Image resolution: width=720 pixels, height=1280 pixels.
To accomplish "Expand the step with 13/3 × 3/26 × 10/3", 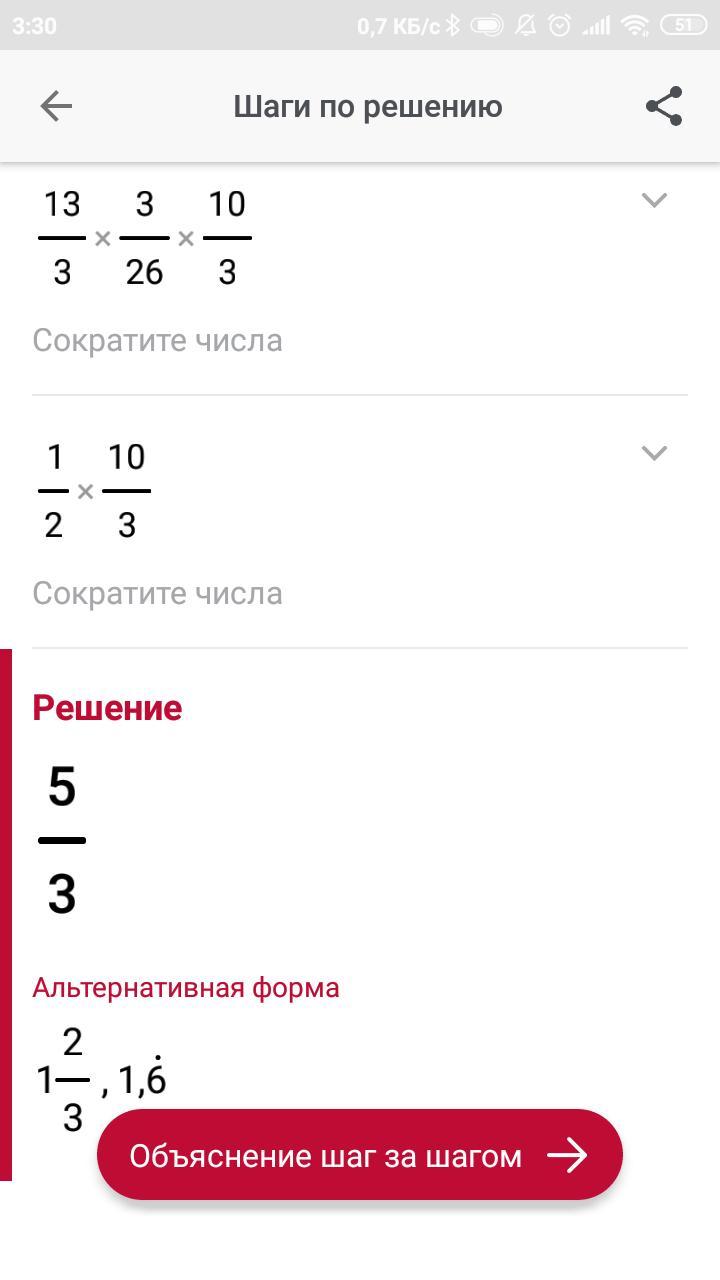I will (654, 201).
